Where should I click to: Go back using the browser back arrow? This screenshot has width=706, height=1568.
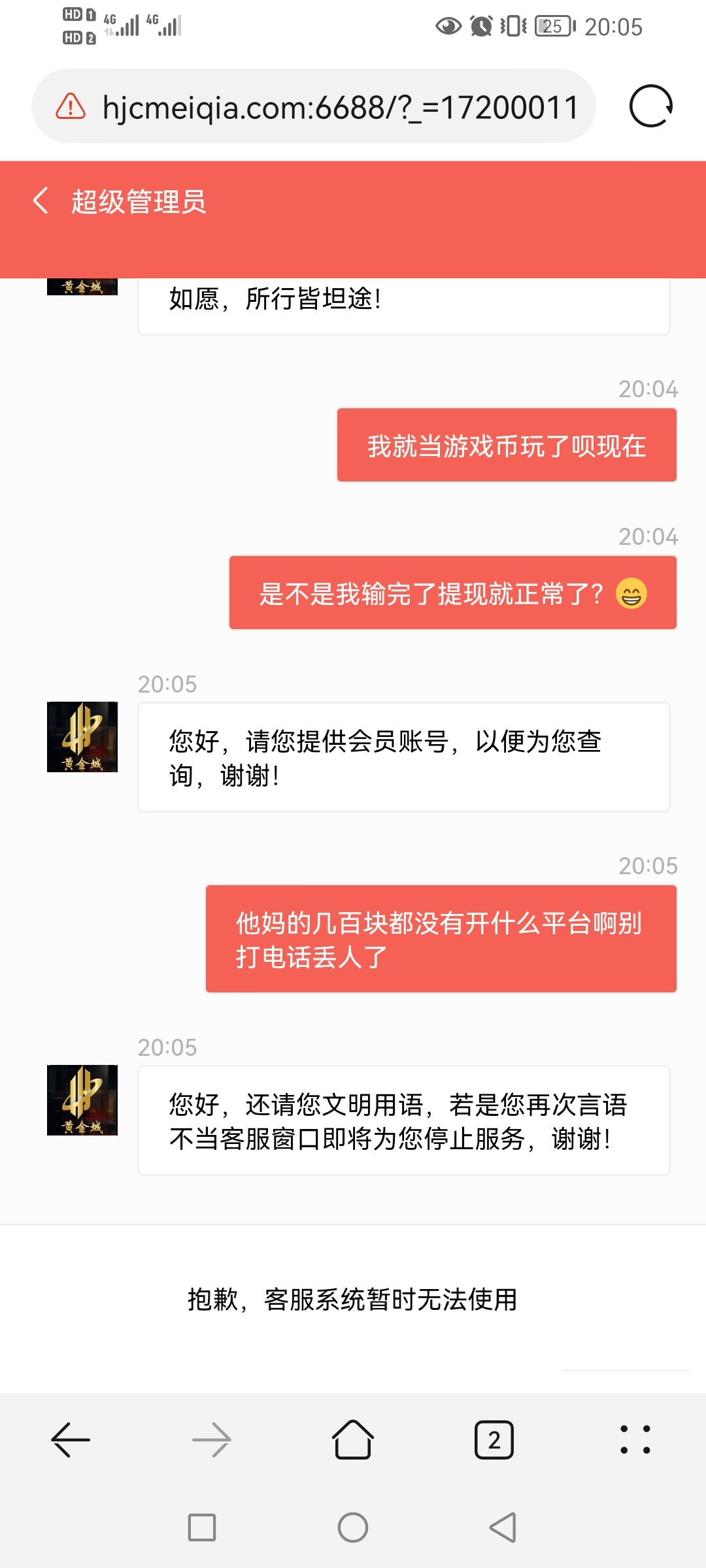click(x=71, y=1440)
